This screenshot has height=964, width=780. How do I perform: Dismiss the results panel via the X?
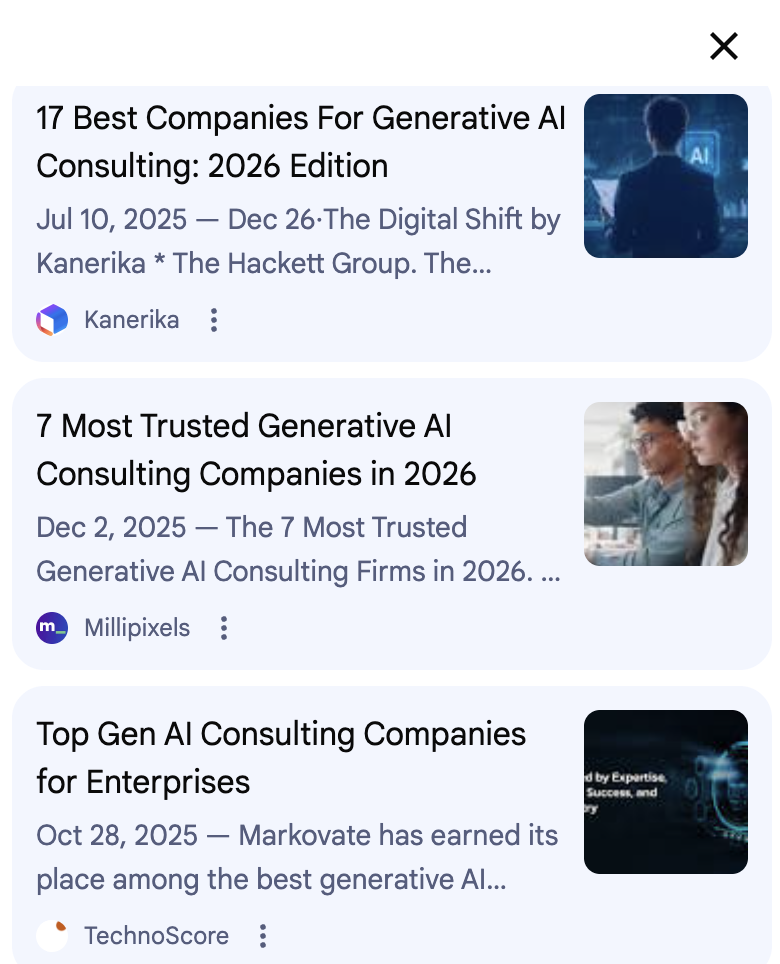(723, 46)
